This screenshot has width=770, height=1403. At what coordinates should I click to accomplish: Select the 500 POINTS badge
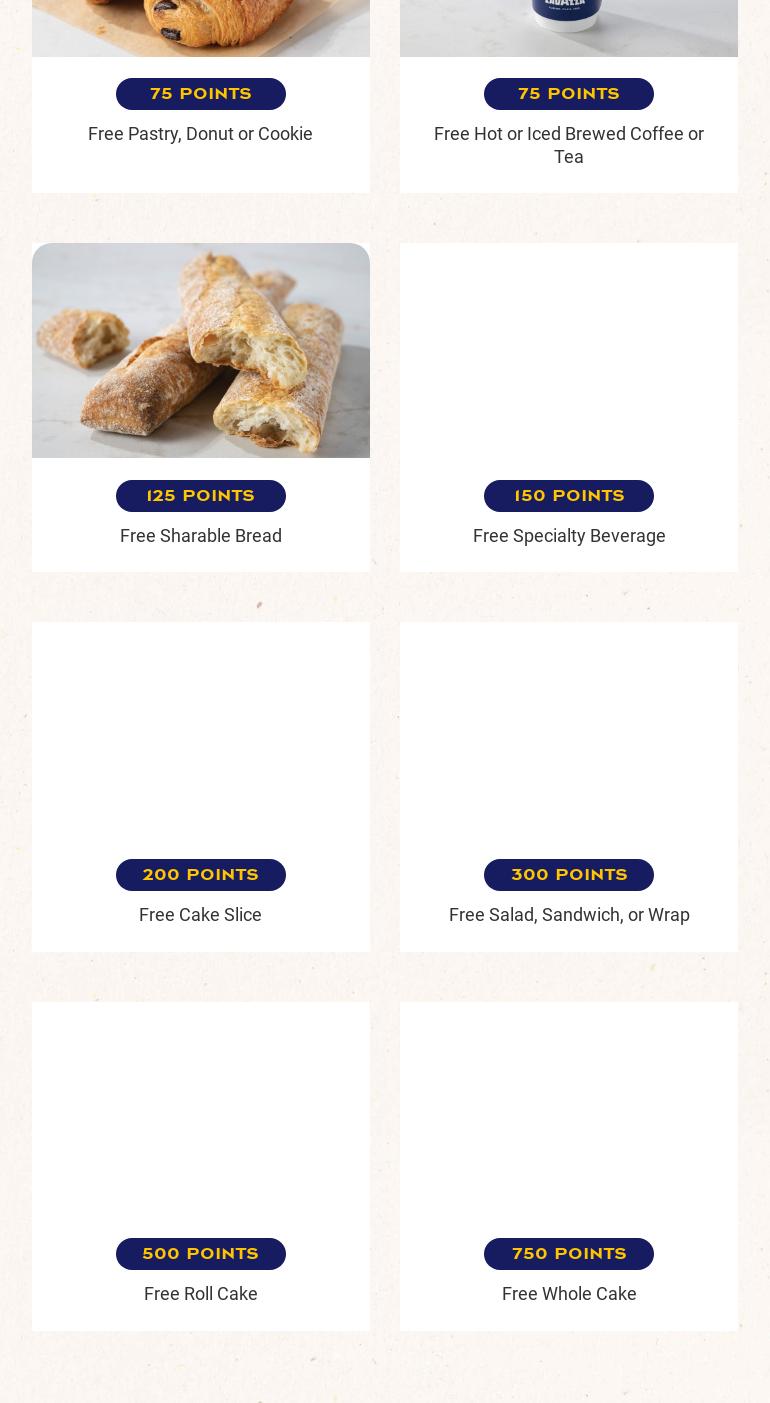coord(200,1253)
